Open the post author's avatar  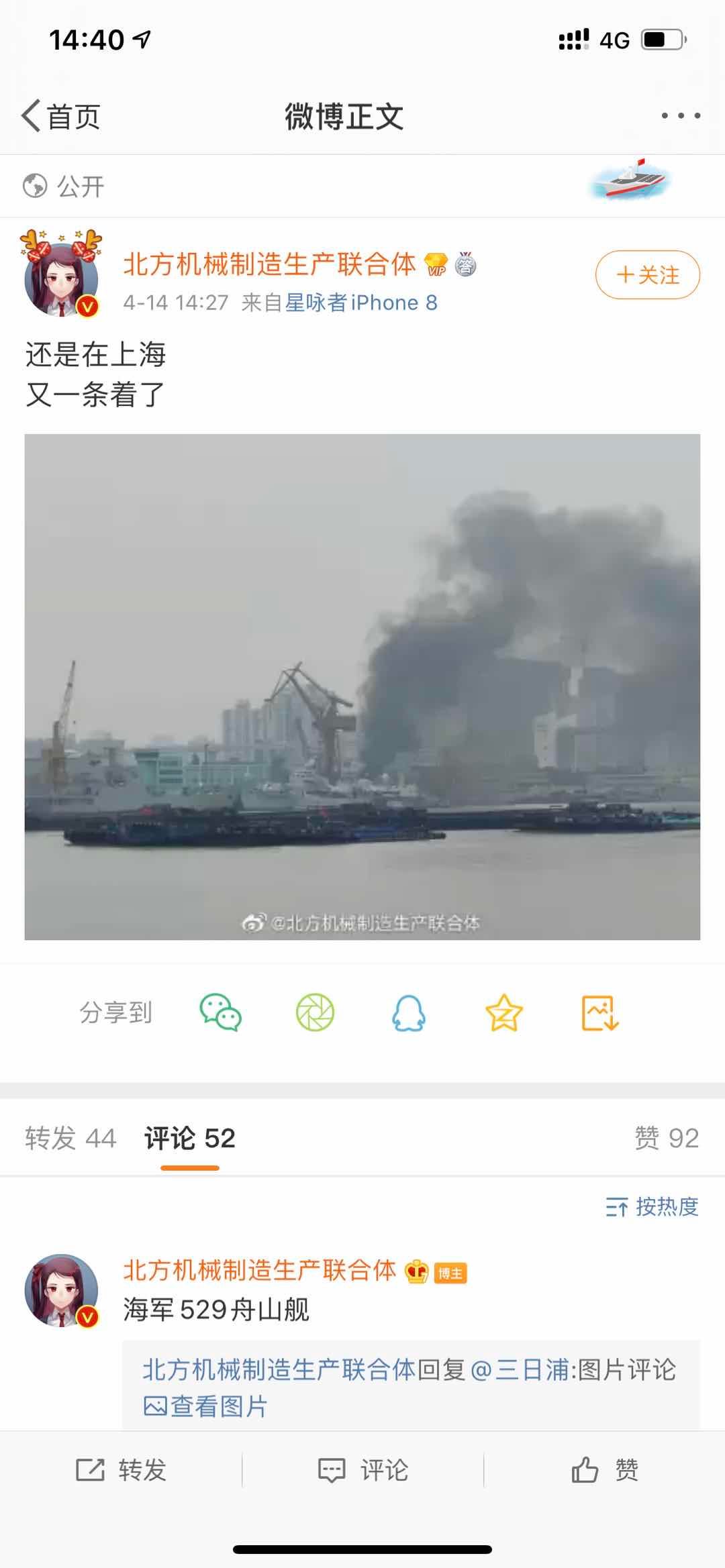click(61, 277)
